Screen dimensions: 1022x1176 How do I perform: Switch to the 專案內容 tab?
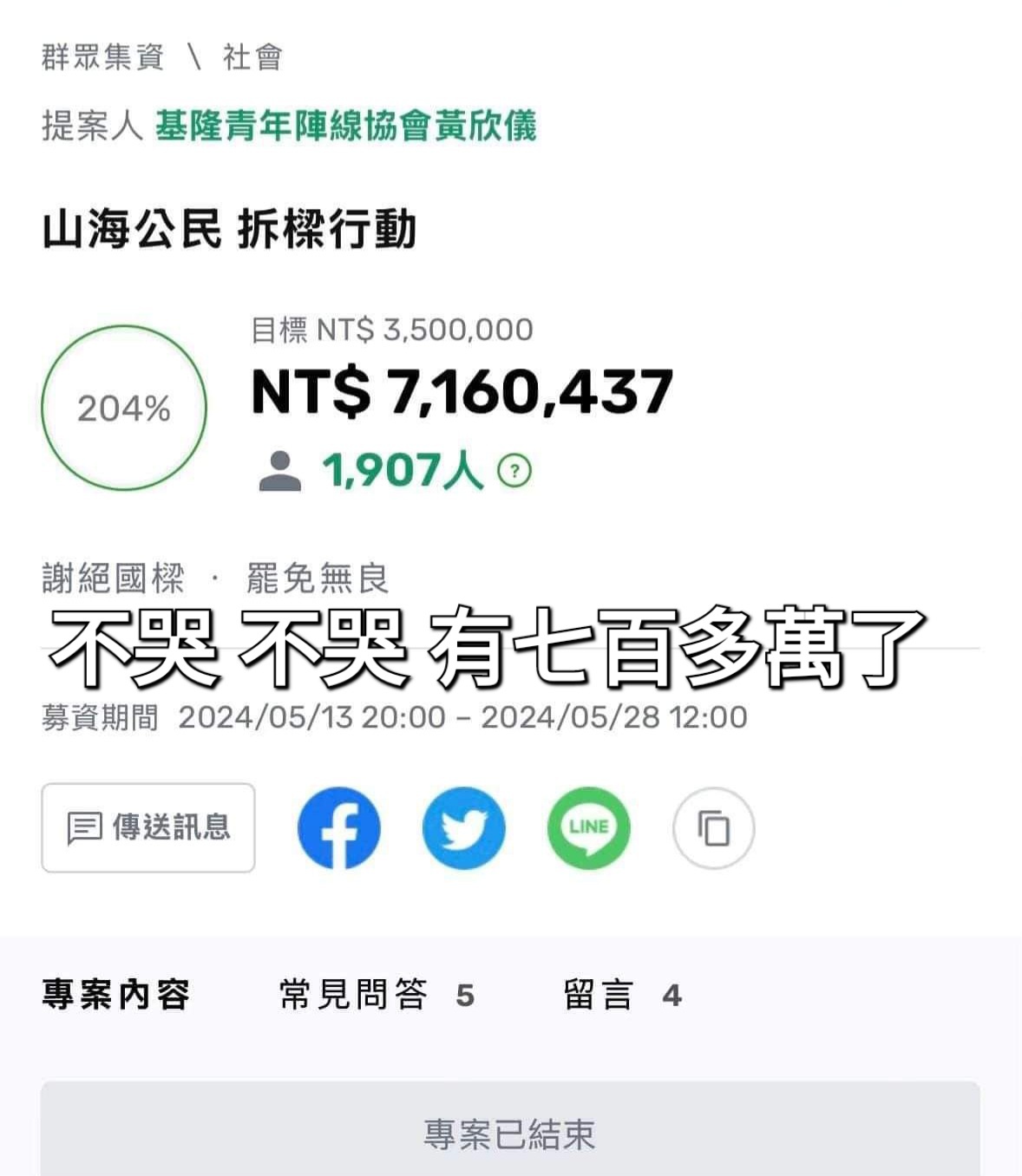(x=116, y=994)
